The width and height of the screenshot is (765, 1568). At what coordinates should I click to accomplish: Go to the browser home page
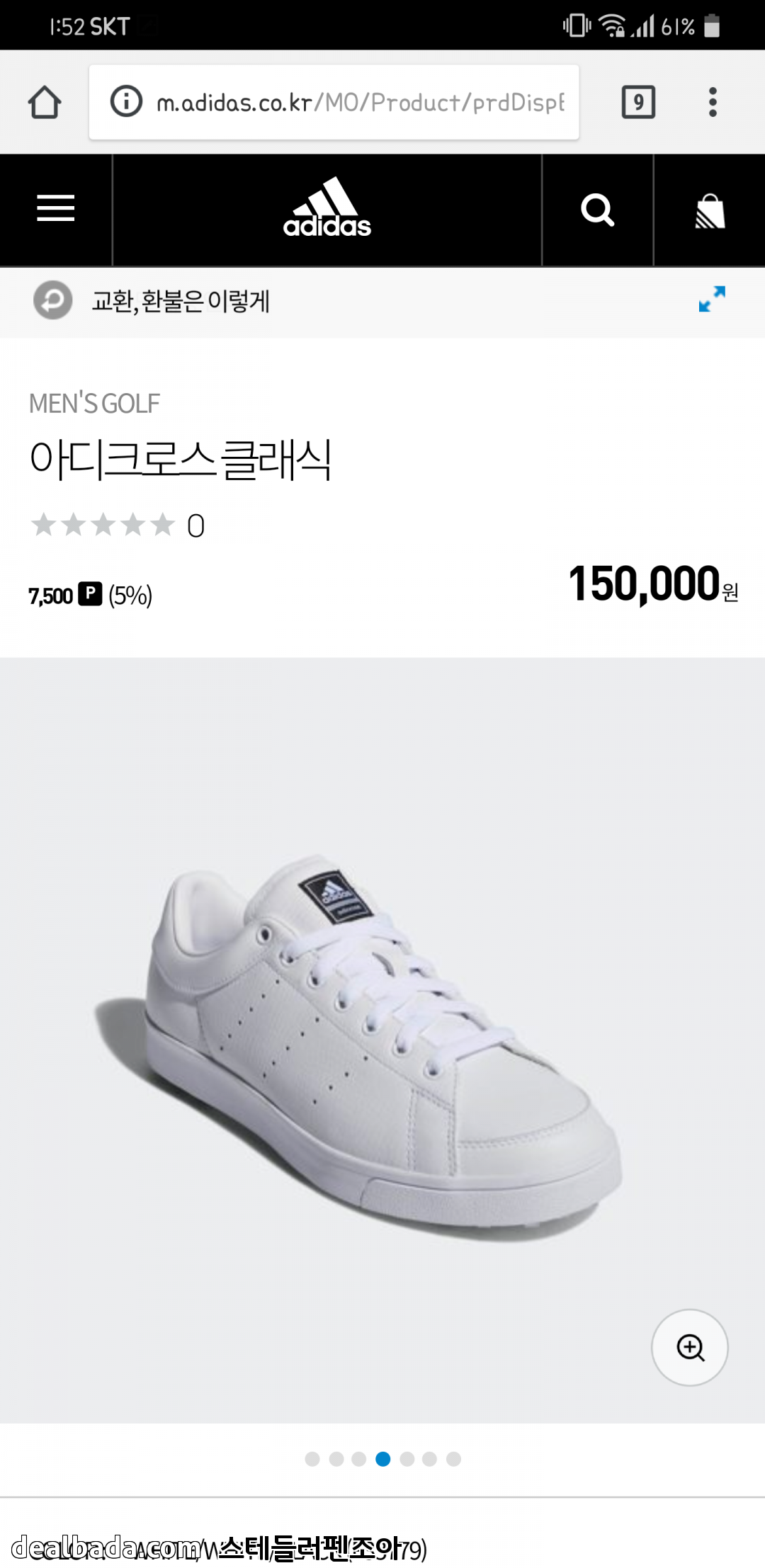coord(45,102)
